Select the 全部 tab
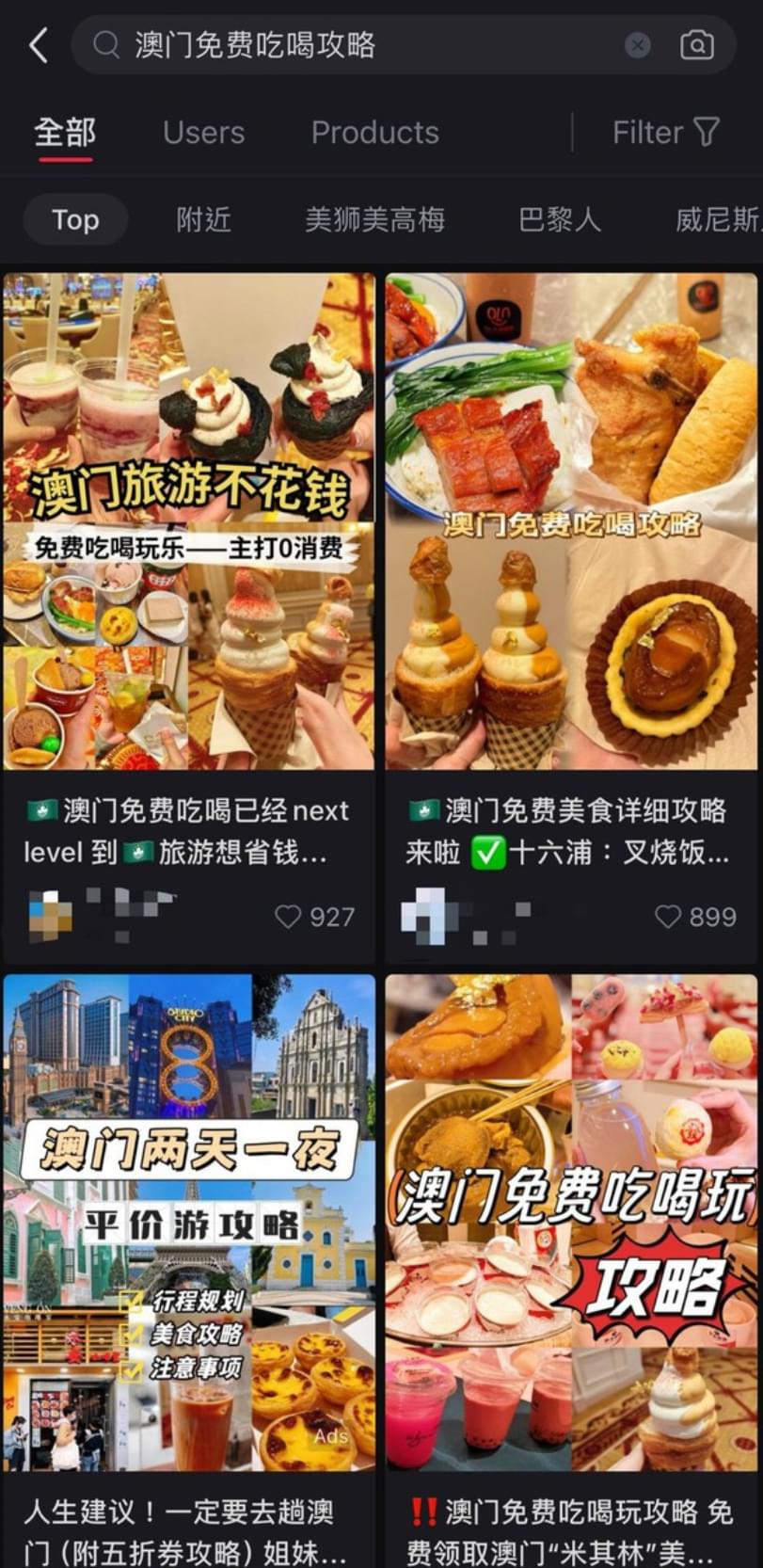 pos(65,133)
